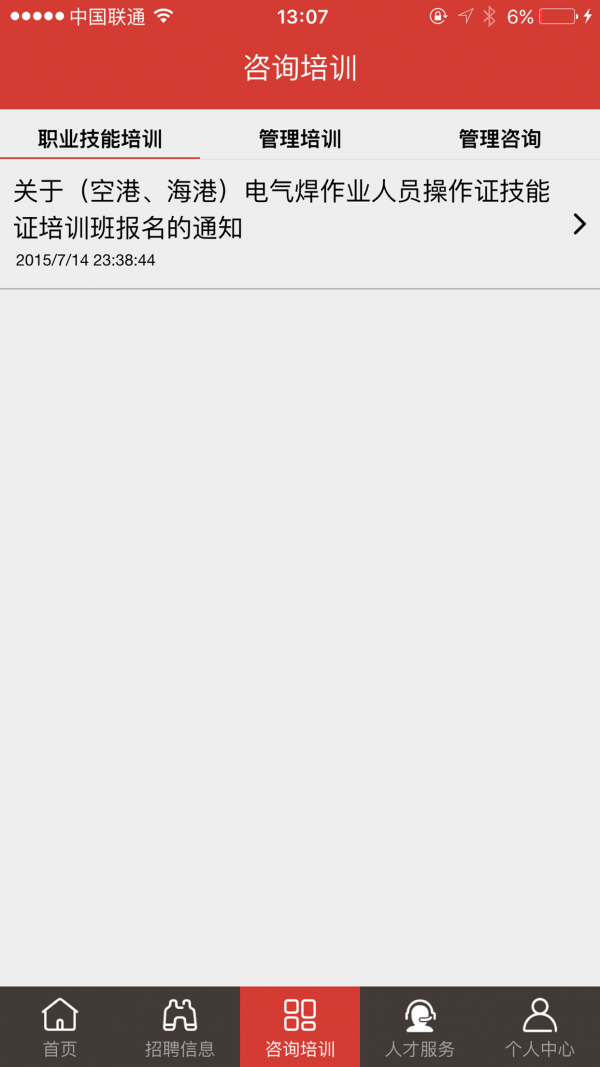Go to 个人中心 profile tab
This screenshot has width=600, height=1067.
point(540,1027)
